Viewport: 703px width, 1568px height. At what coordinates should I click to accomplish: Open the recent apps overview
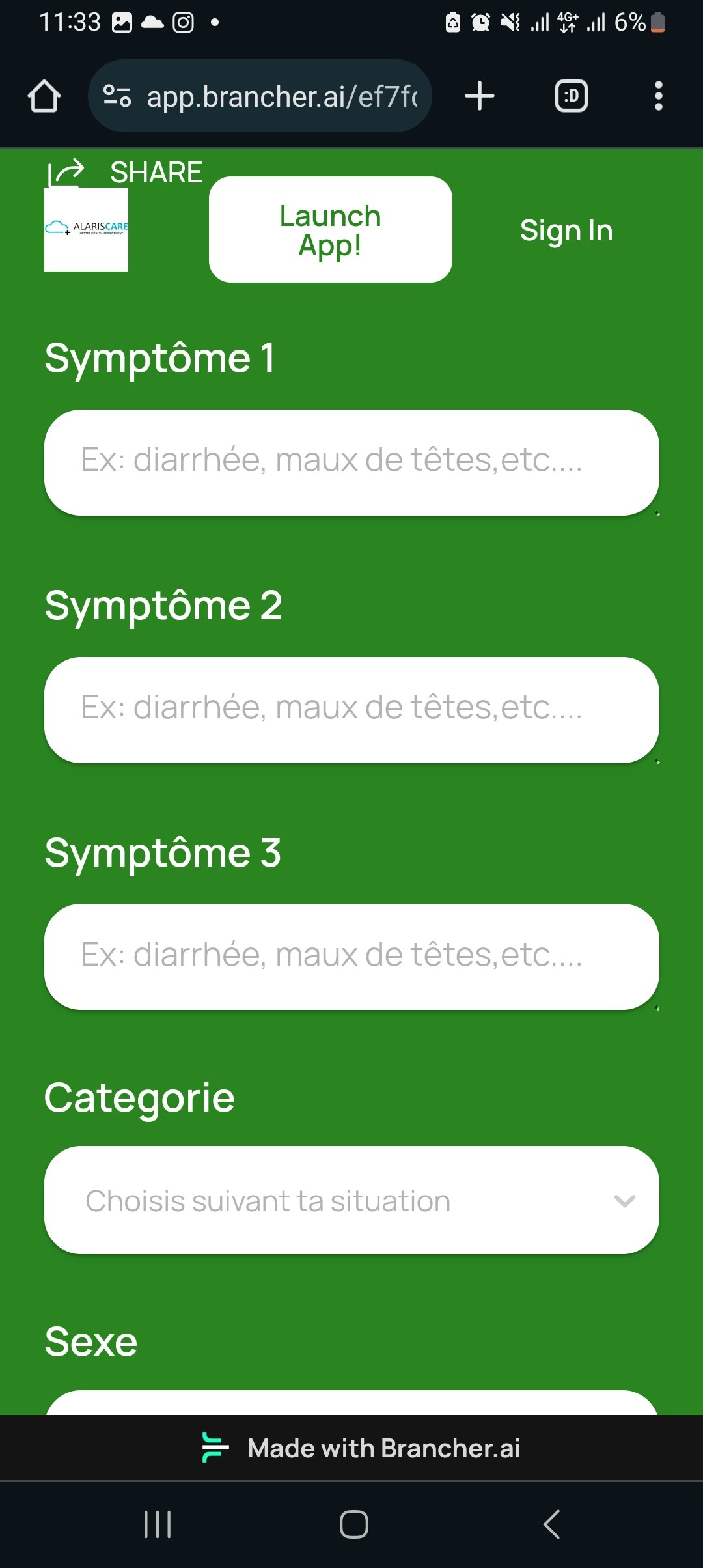pyautogui.click(x=158, y=1524)
